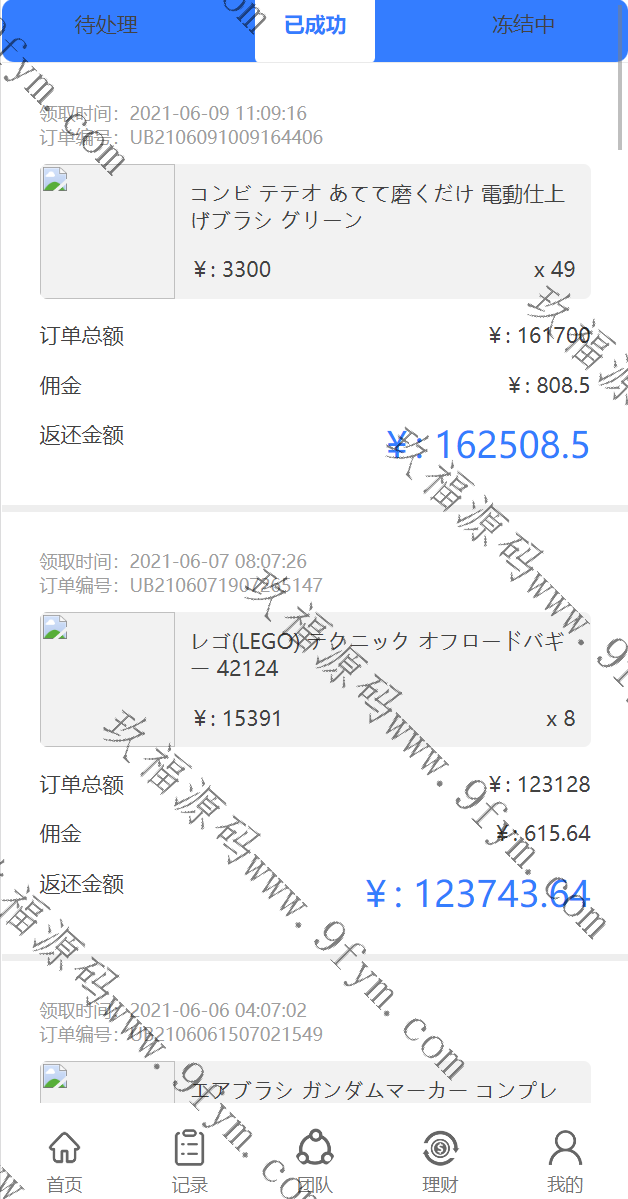Select the 已成功 tab
This screenshot has height=1199, width=628.
pos(315,26)
